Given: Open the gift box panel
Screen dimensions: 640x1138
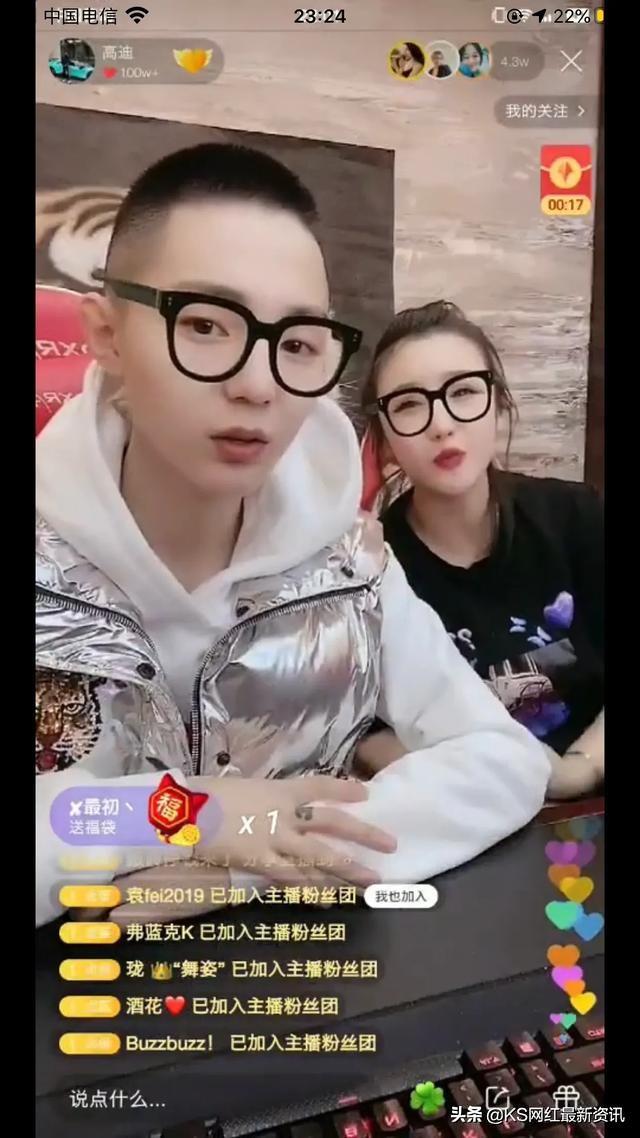Looking at the screenshot, I should point(567,1097).
